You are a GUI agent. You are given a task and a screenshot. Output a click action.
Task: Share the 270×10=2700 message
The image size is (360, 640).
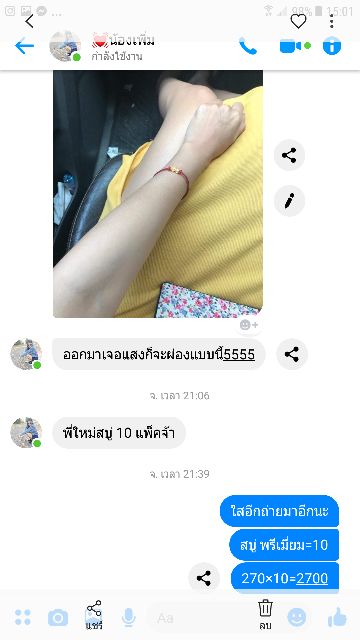point(204,578)
